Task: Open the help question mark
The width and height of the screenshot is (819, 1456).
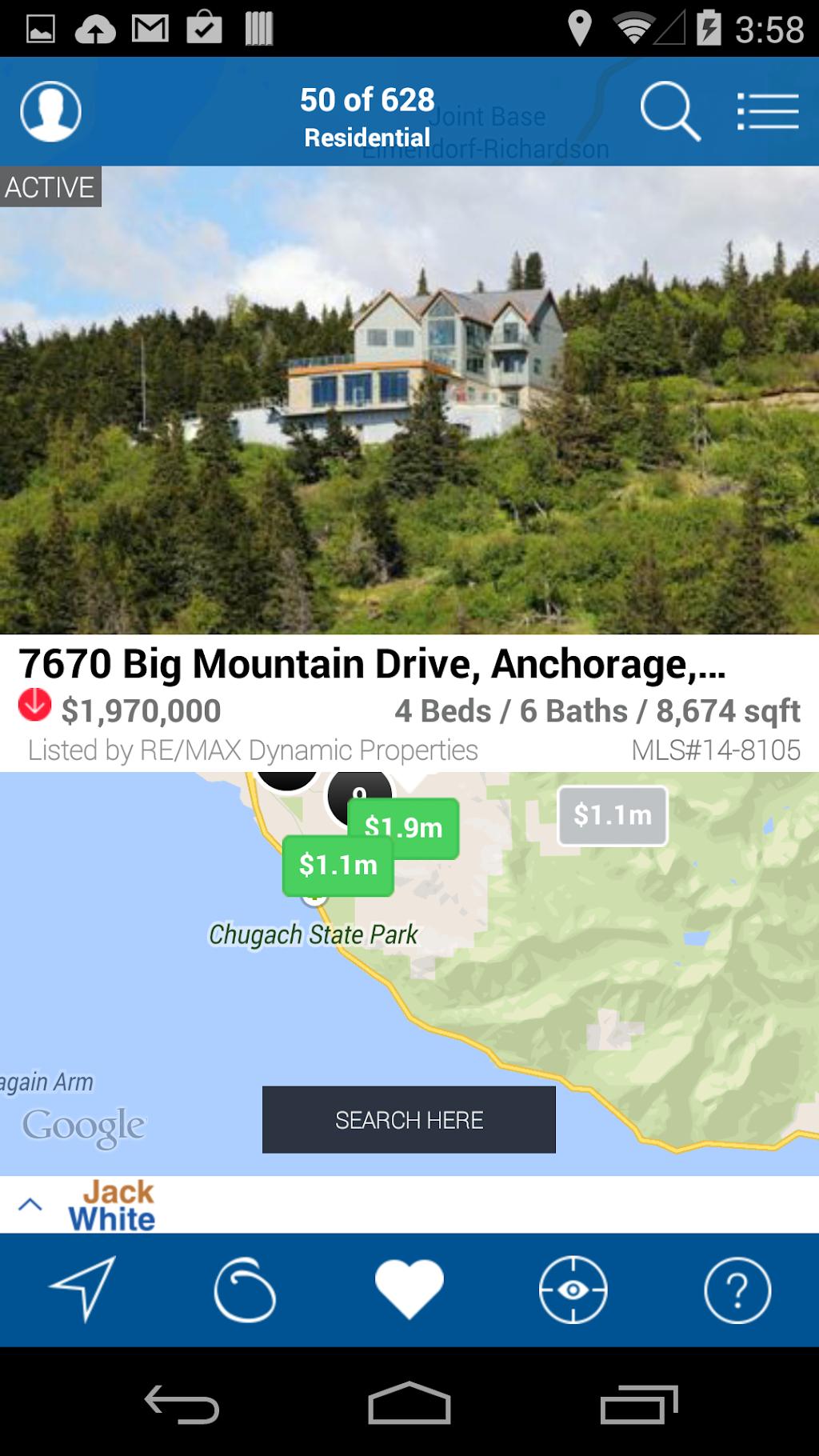Action: [x=737, y=1290]
